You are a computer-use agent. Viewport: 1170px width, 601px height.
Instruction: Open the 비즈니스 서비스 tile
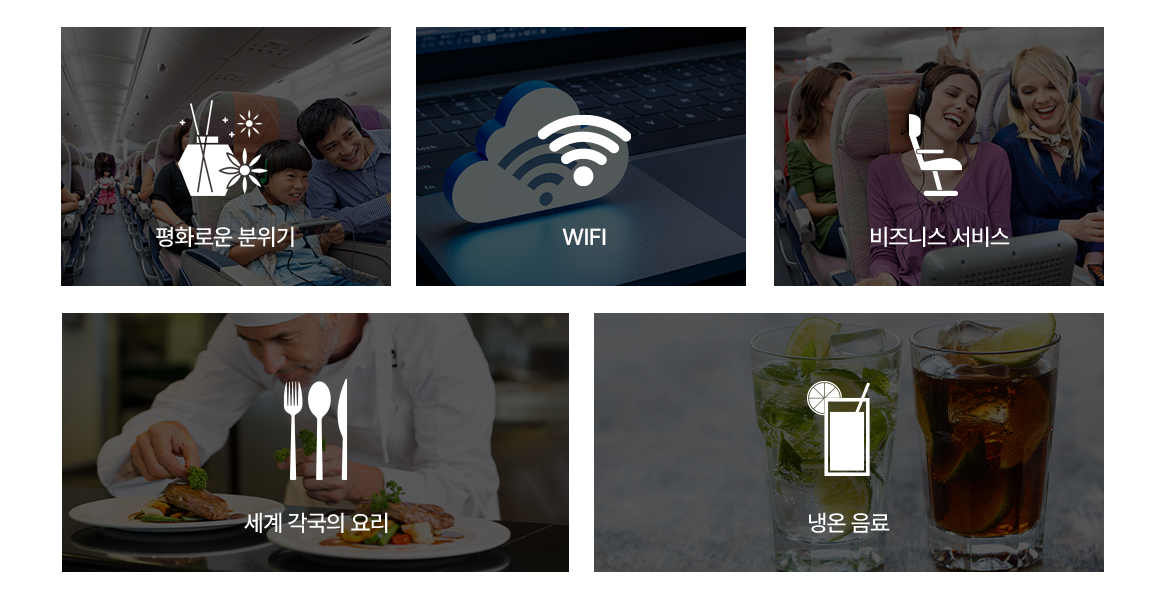[x=938, y=157]
